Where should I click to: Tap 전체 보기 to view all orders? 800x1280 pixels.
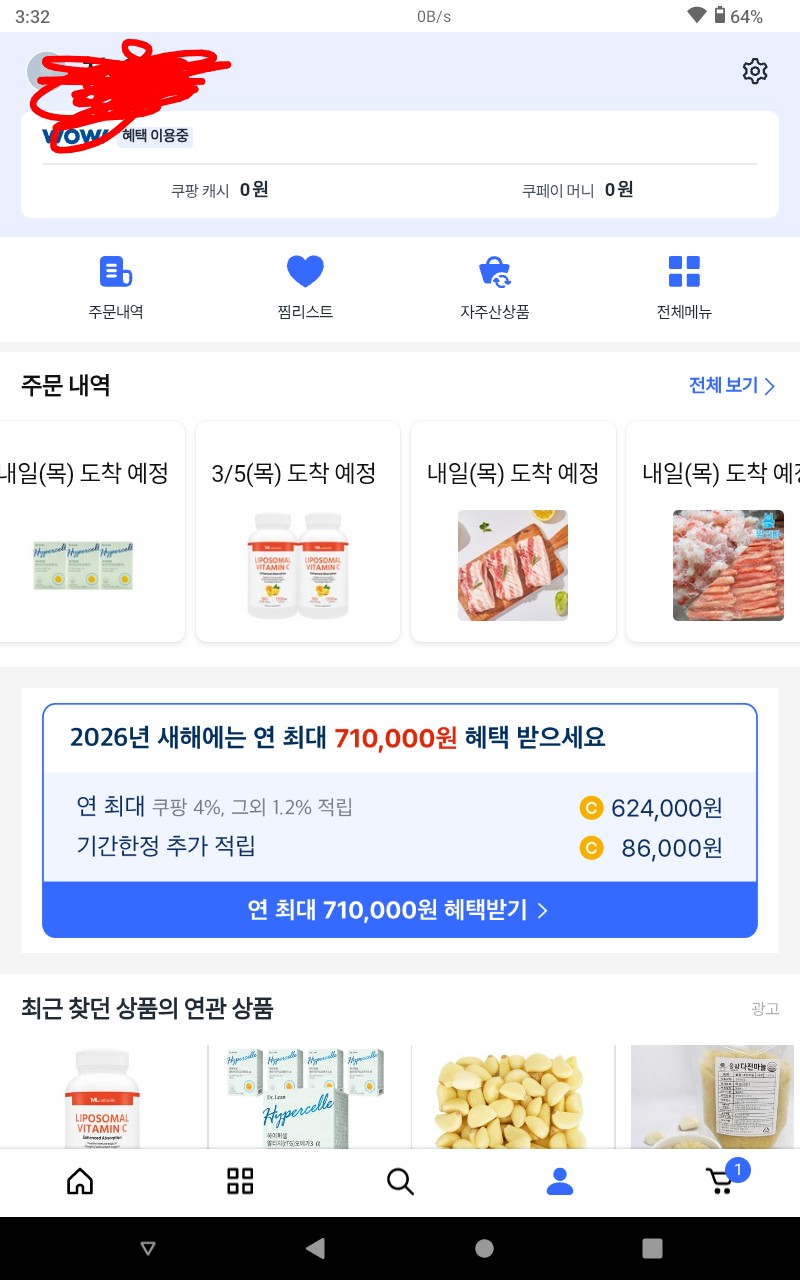click(x=732, y=386)
